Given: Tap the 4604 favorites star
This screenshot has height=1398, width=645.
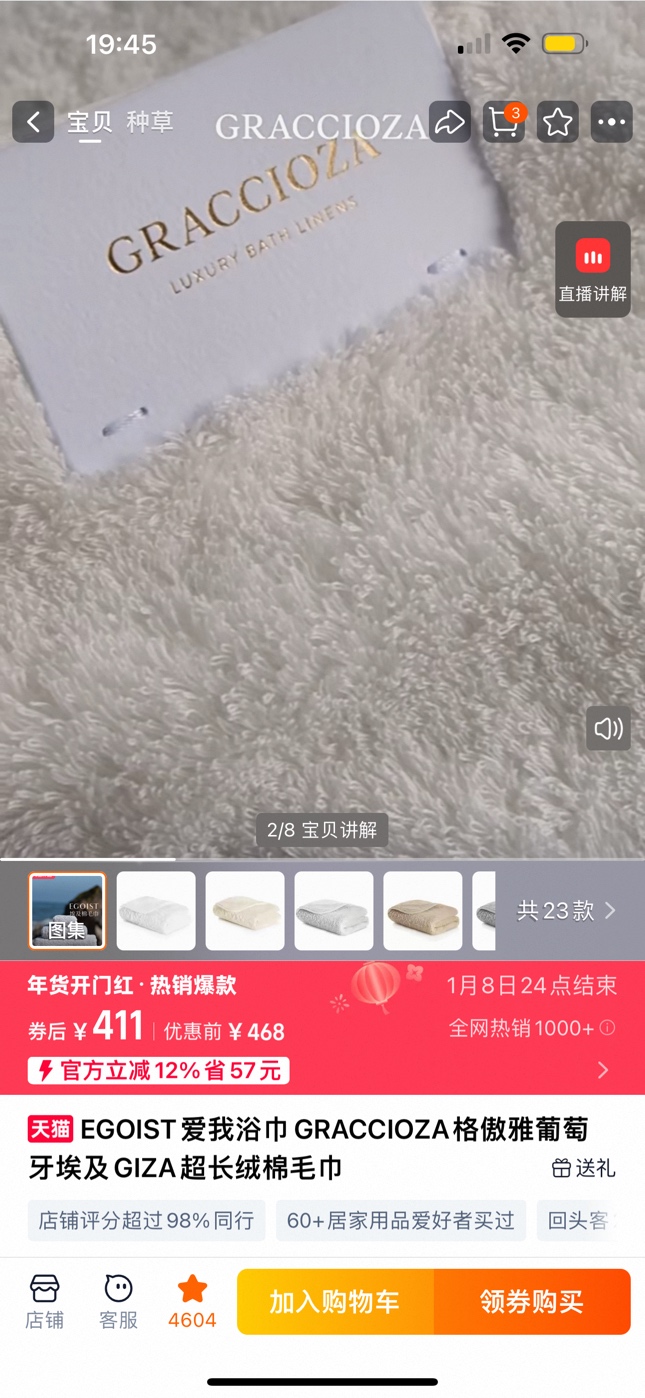Looking at the screenshot, I should pos(192,1301).
